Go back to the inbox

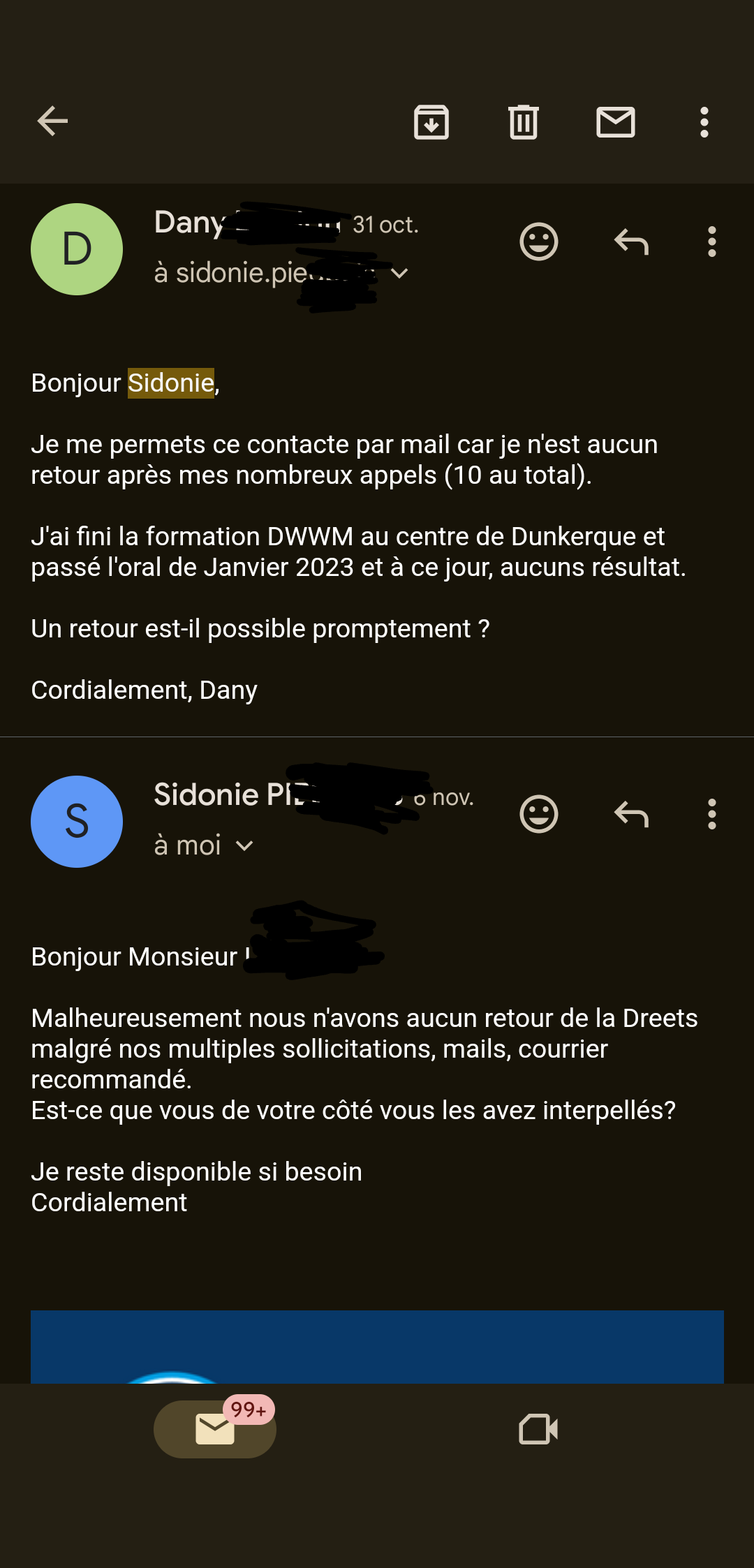tap(52, 121)
